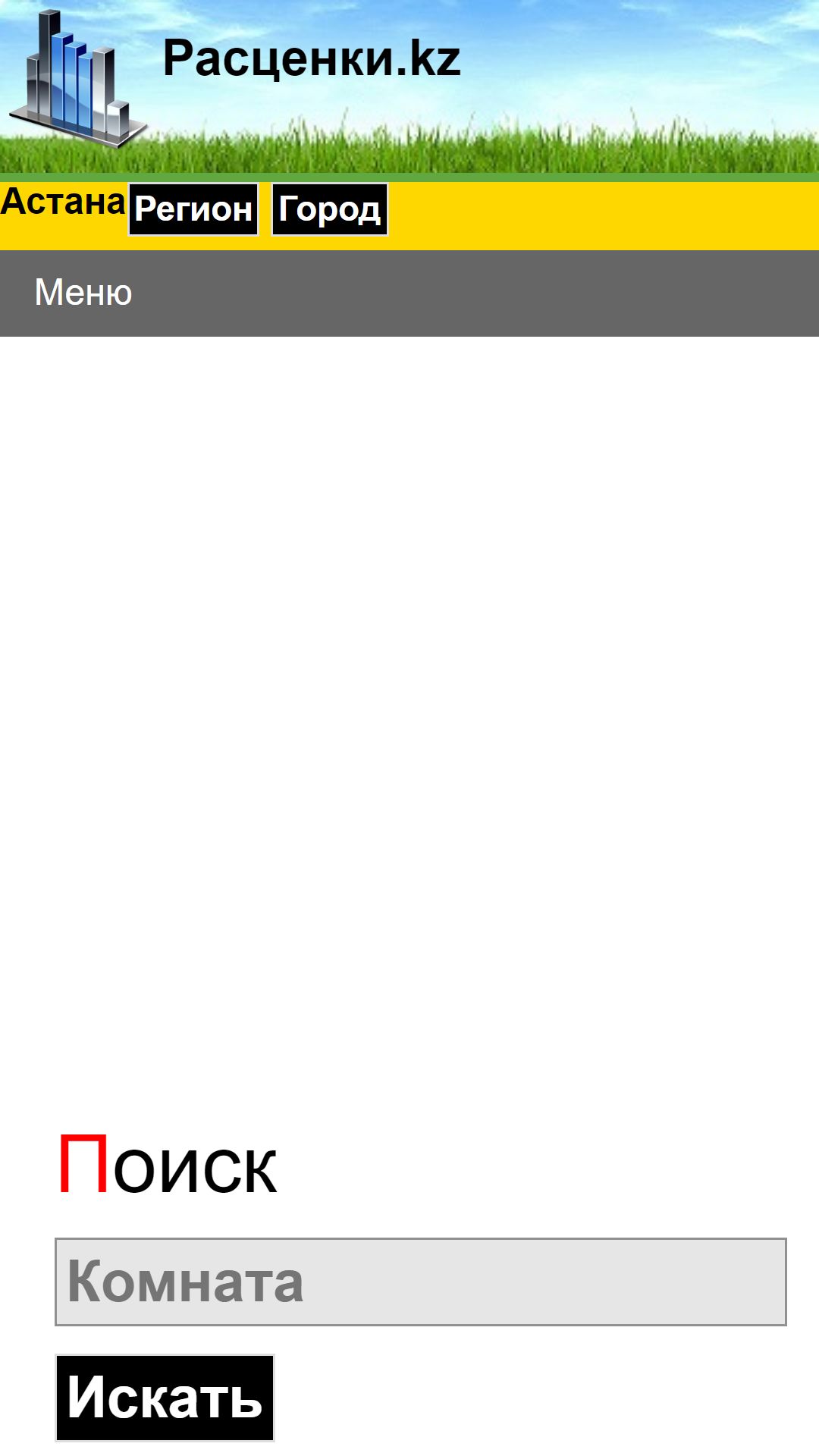819x1456 pixels.
Task: Tap the Искать search button
Action: [165, 1398]
